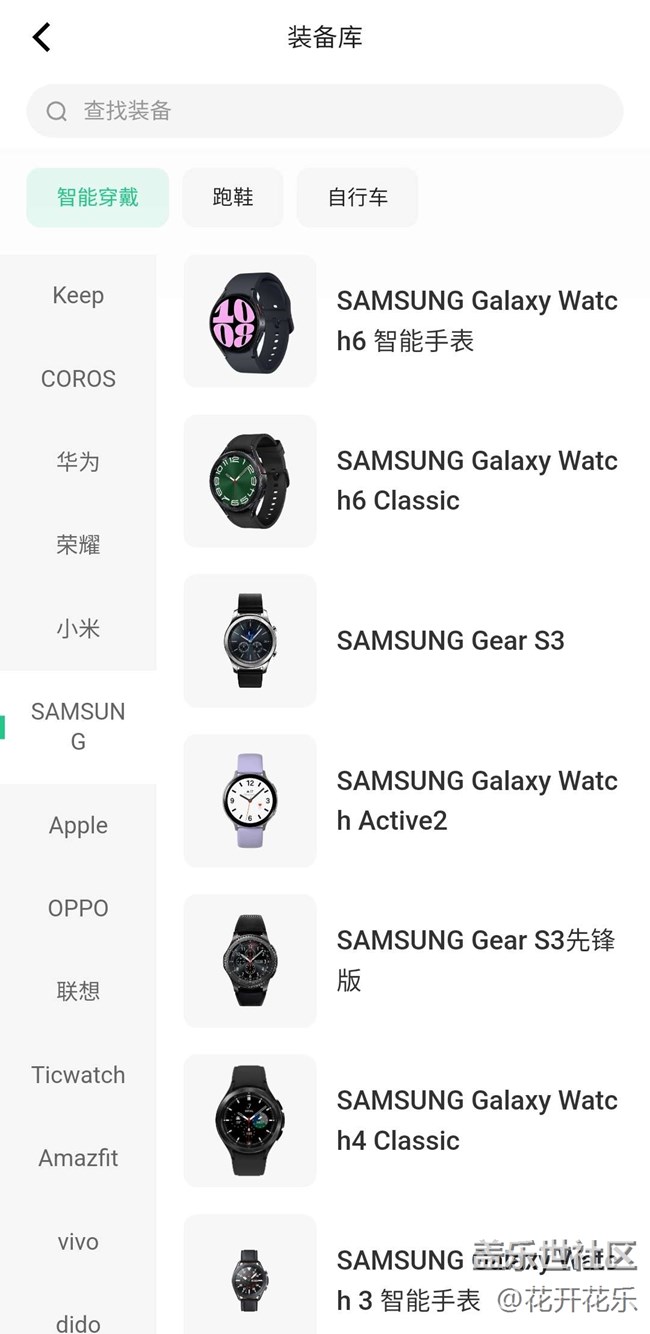Screen dimensions: 650x1334
Task: Select the 智能穿戴 category chip
Action: 98,198
